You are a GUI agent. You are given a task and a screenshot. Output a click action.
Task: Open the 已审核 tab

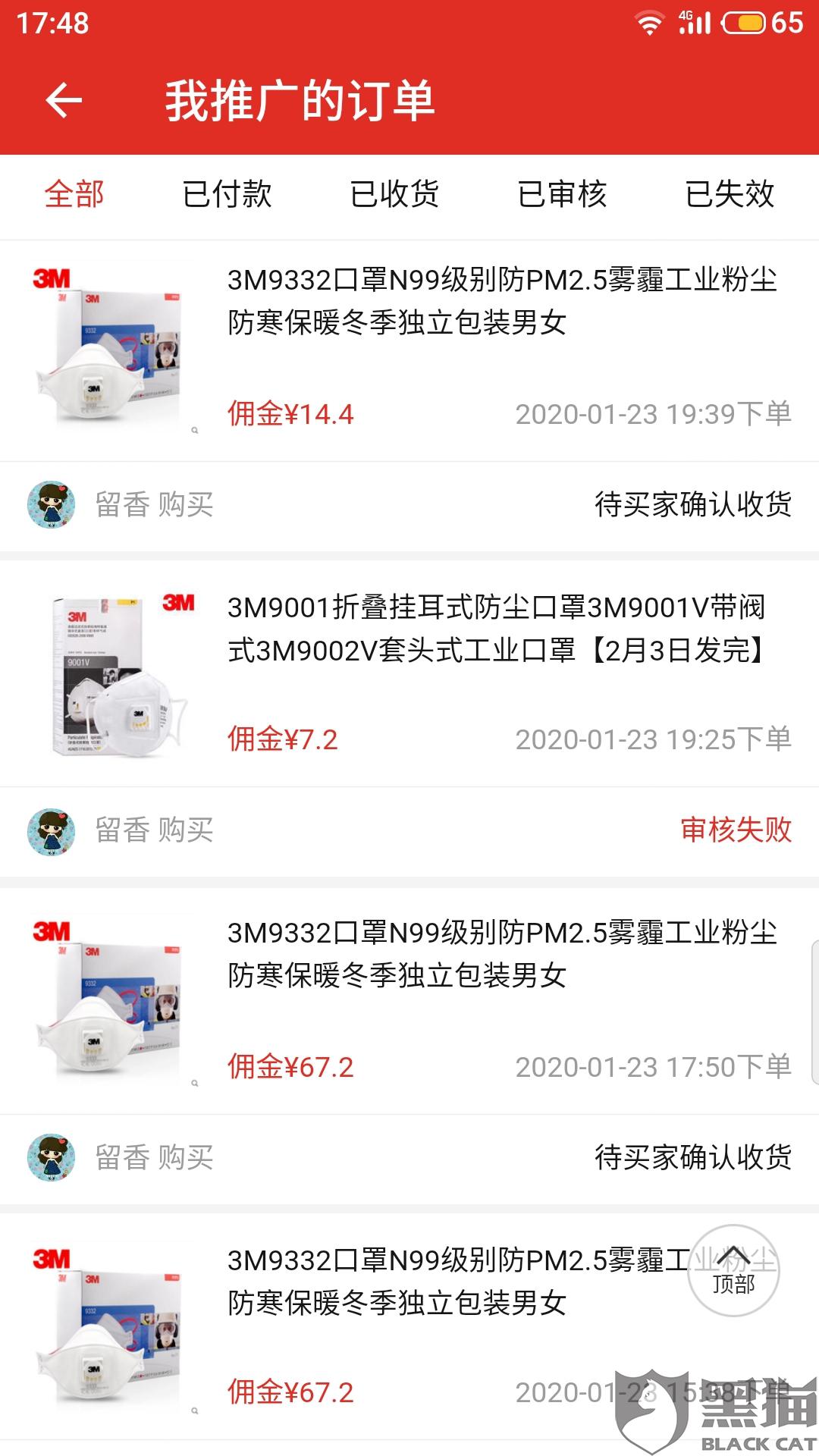tap(562, 194)
